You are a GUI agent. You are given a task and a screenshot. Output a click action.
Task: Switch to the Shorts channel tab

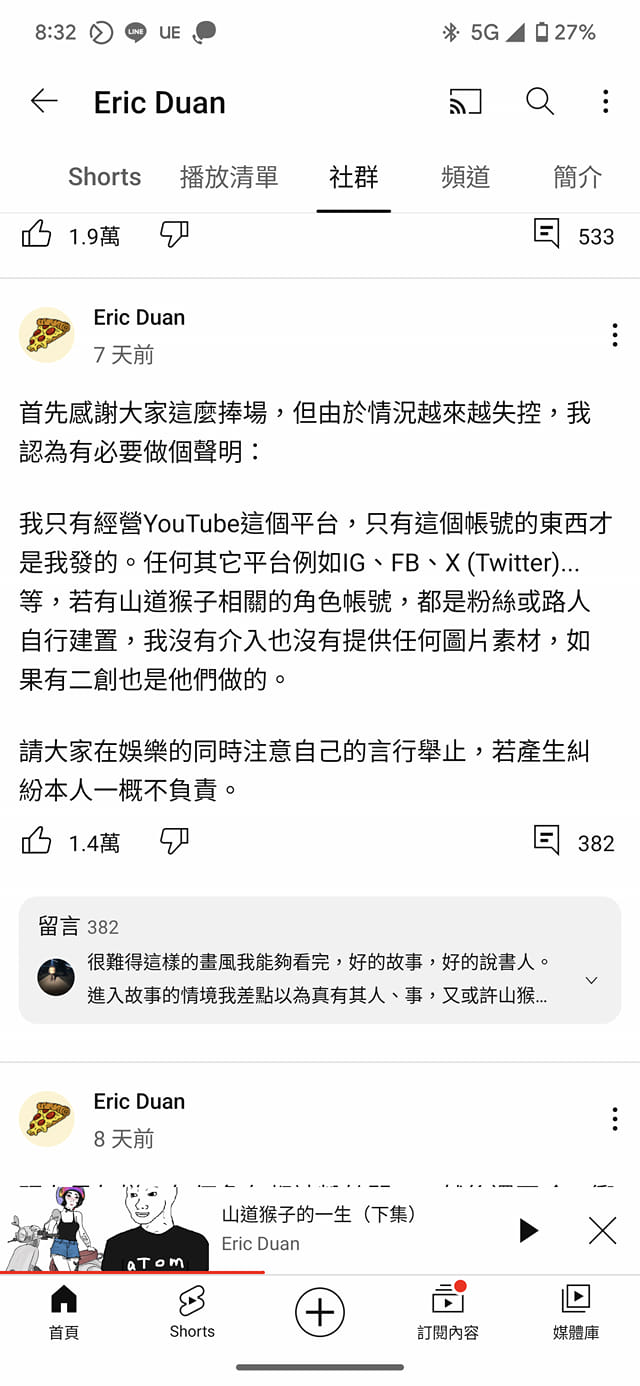104,177
